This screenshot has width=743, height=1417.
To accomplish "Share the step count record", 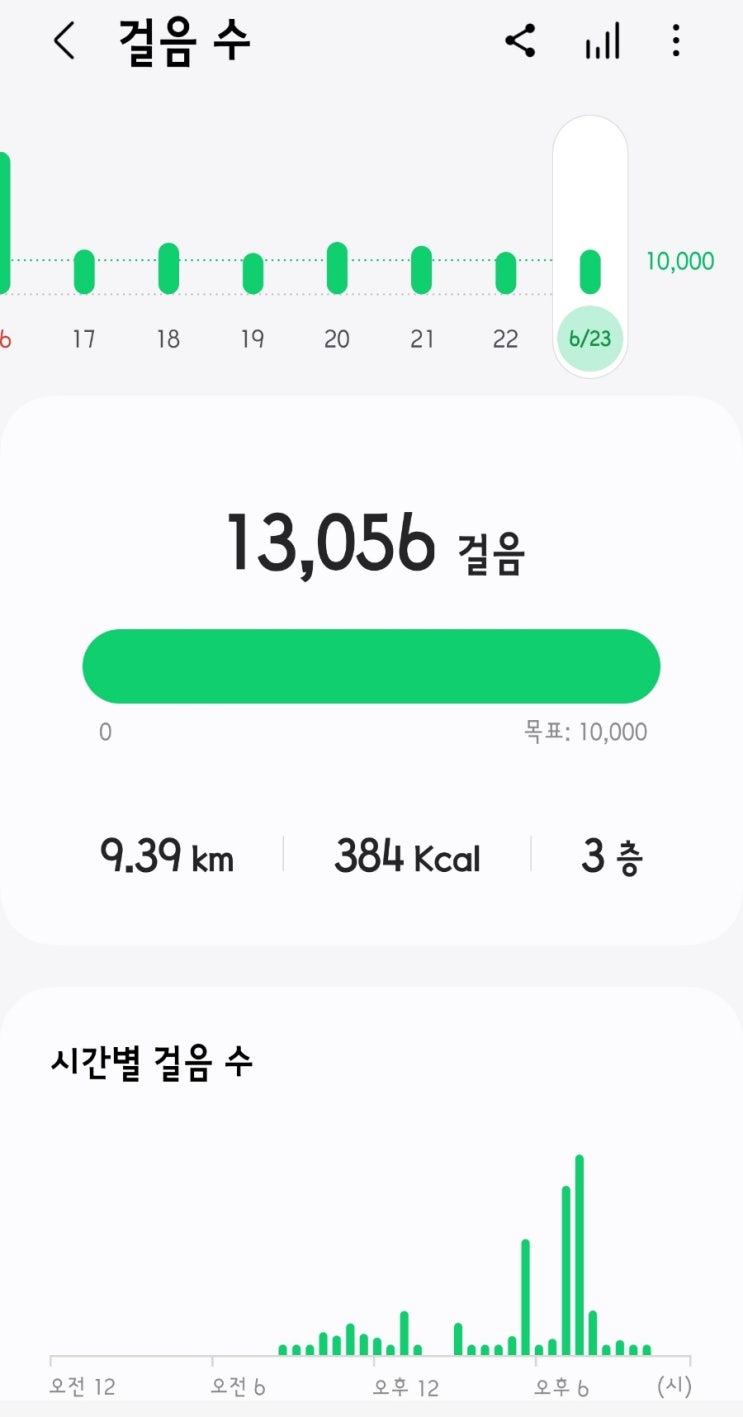I will [x=520, y=42].
